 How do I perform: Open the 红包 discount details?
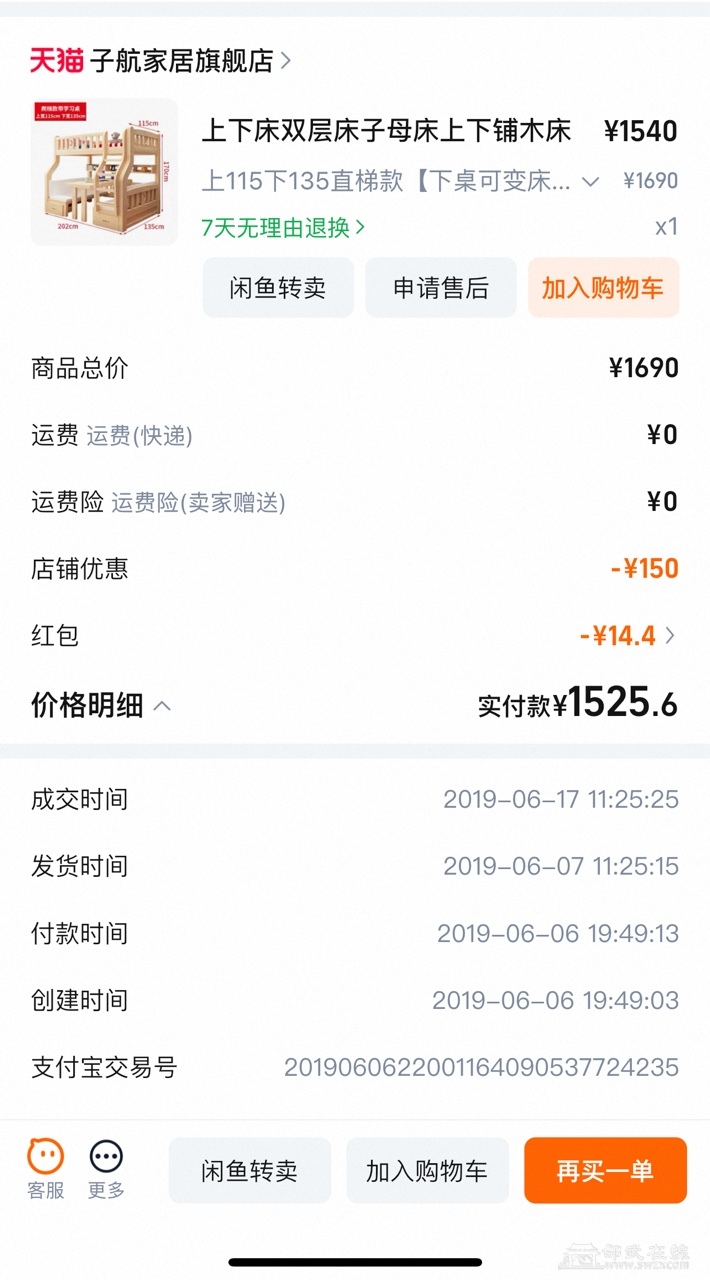pos(628,636)
